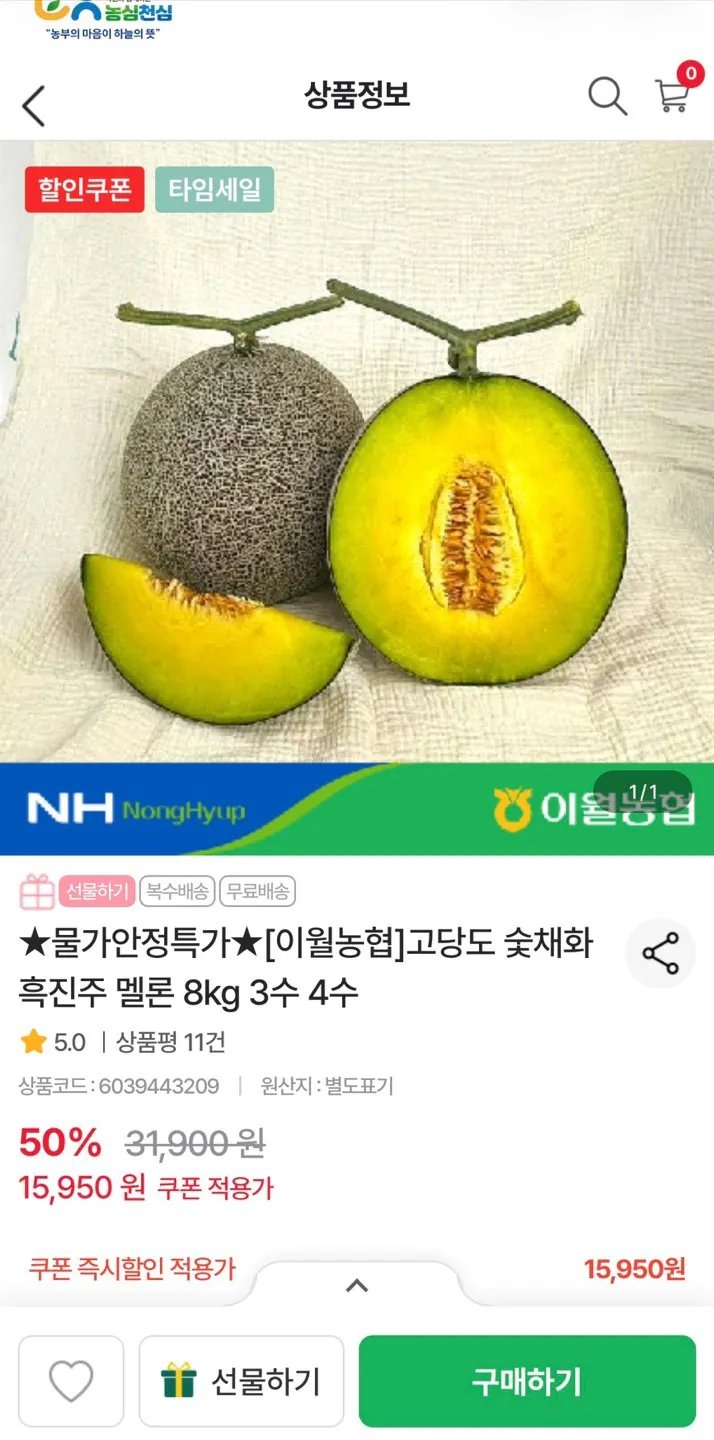The image size is (714, 1440).
Task: Open the search magnifier icon
Action: point(607,96)
